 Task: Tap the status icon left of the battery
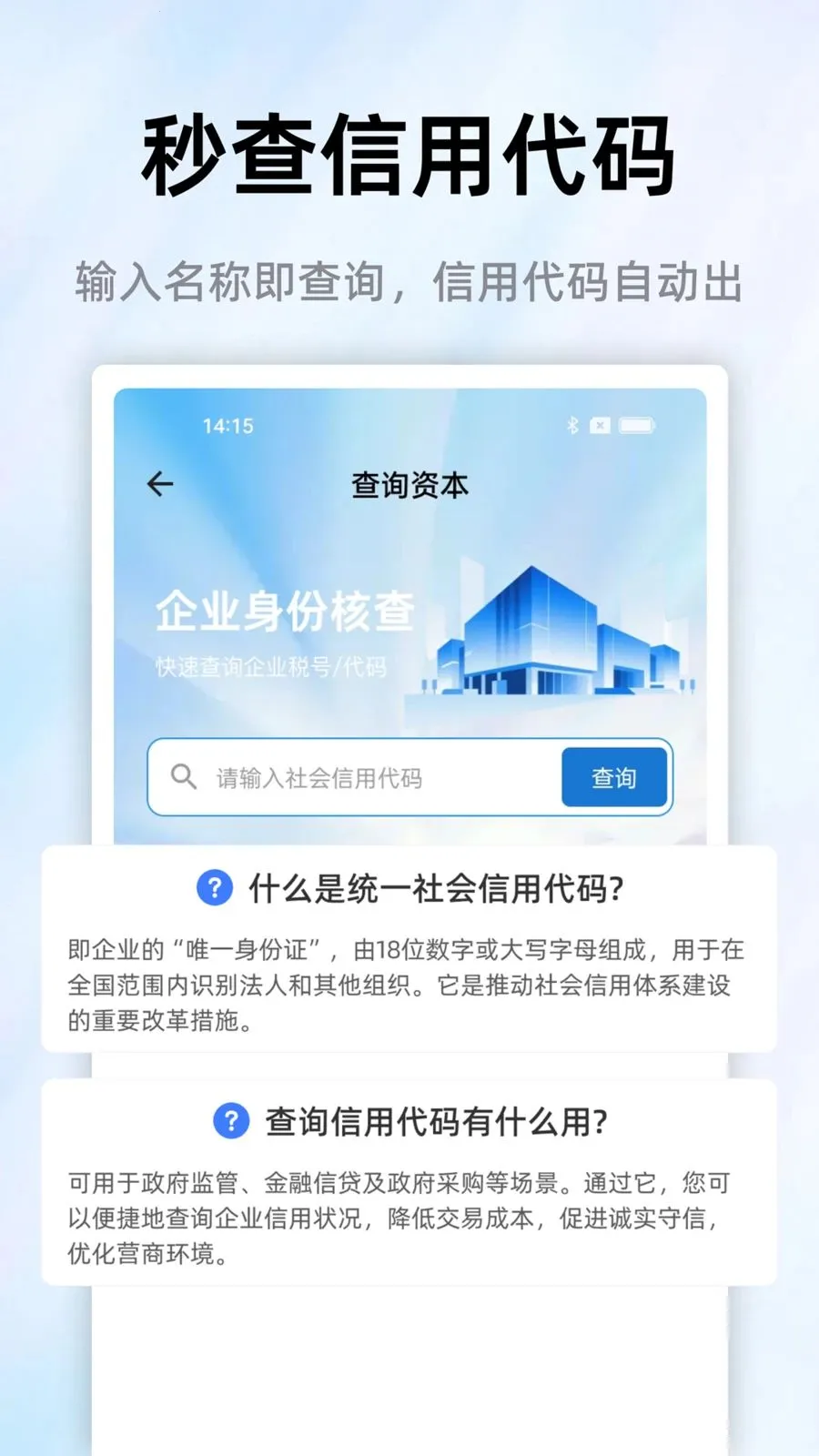[599, 424]
